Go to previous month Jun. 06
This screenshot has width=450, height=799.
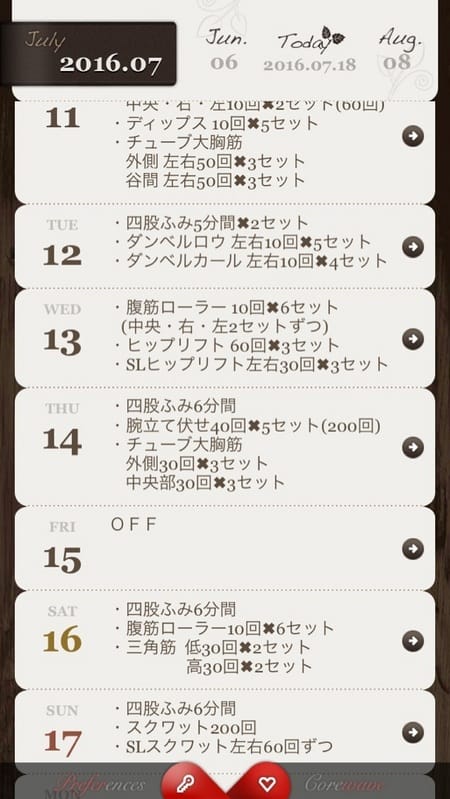(225, 50)
